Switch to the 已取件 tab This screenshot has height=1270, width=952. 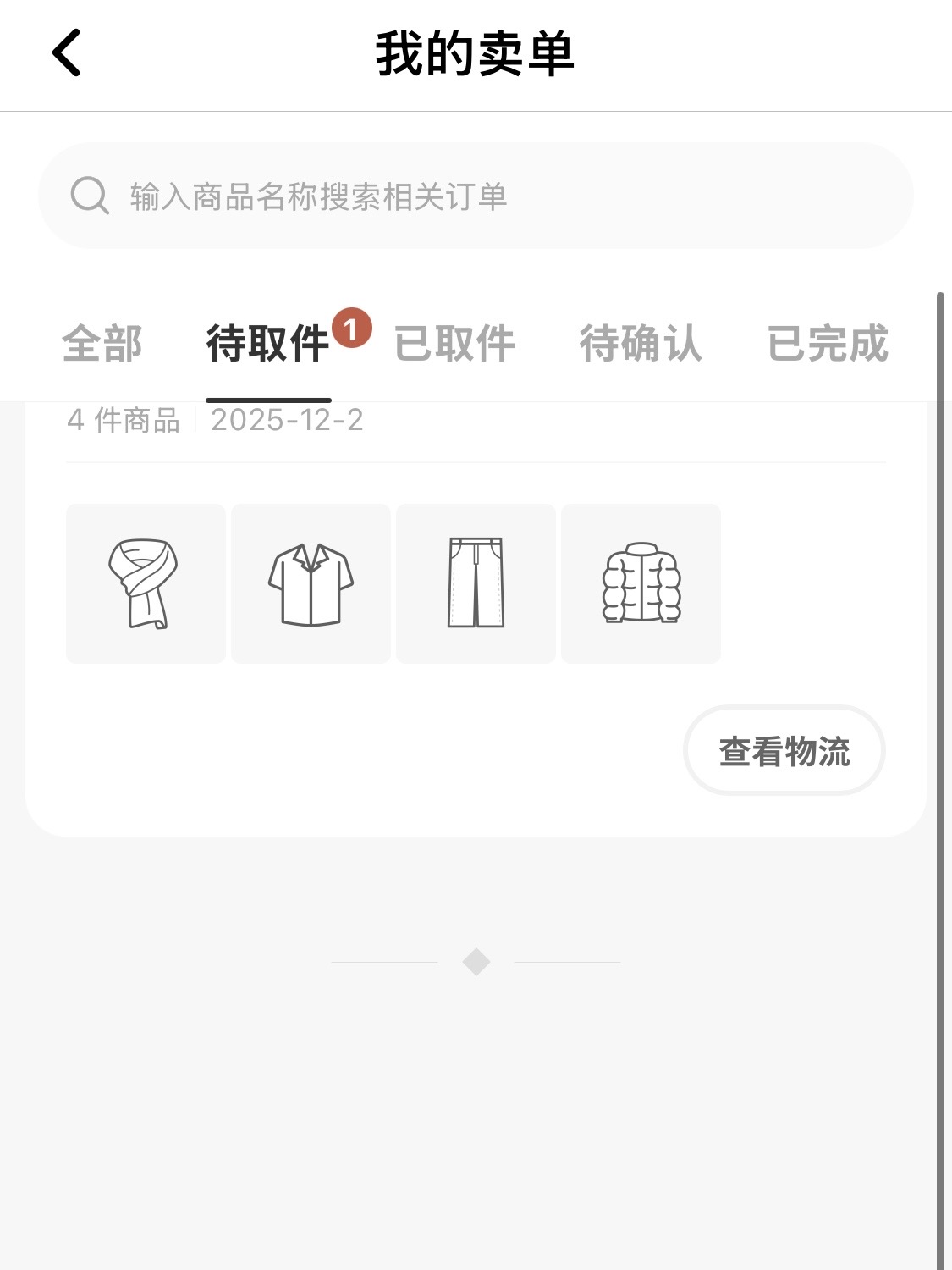pos(454,344)
